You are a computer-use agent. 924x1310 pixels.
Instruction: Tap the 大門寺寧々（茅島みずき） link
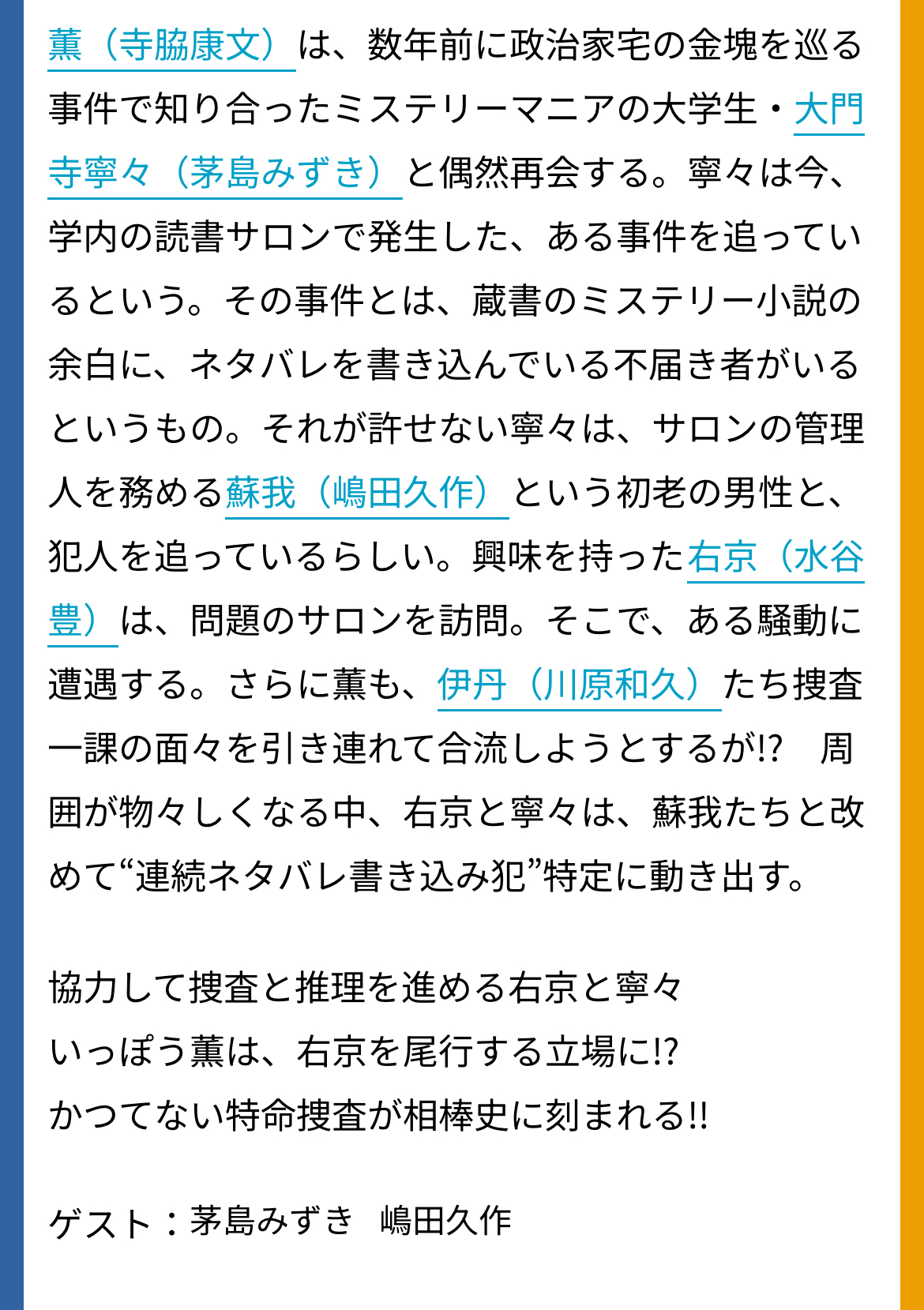[225, 173]
